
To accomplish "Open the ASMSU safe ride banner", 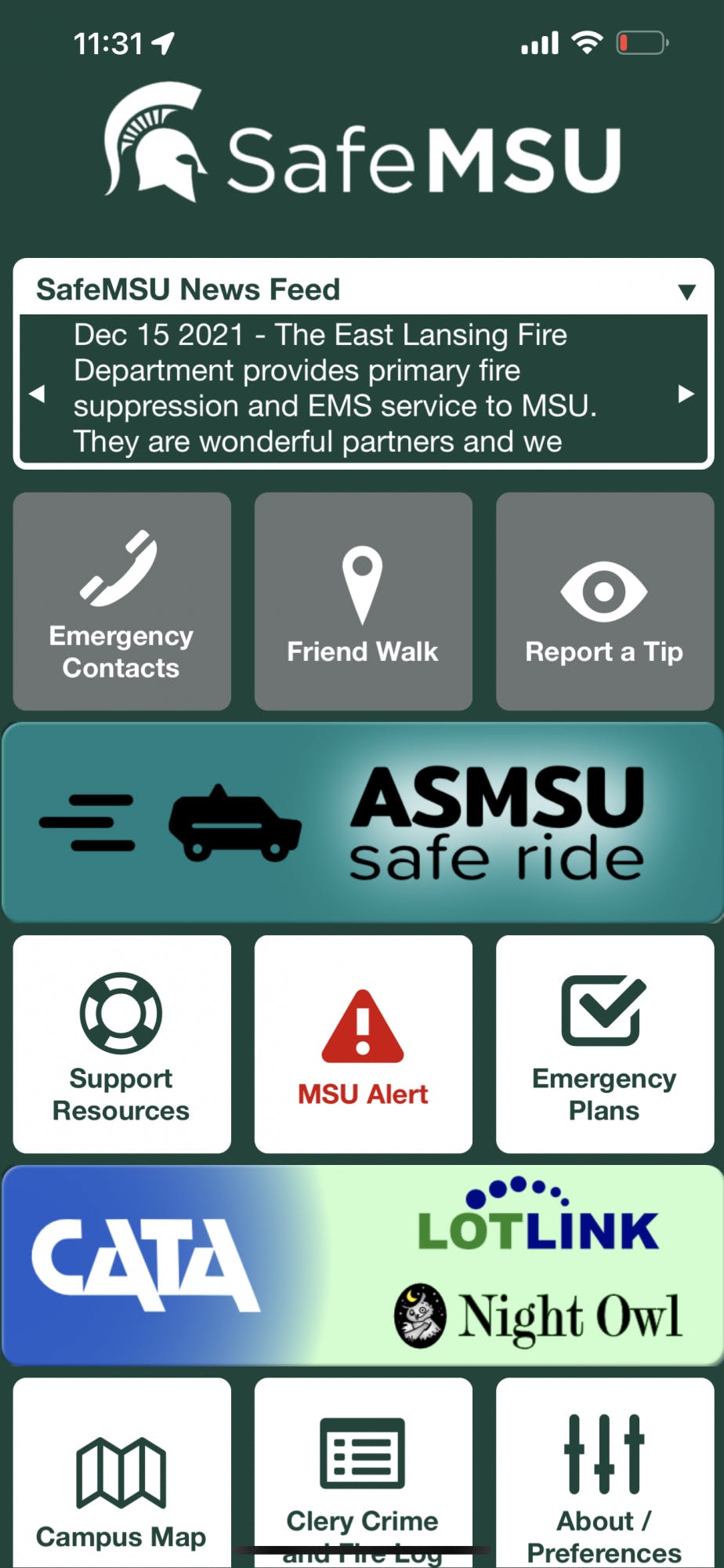I will 362,822.
